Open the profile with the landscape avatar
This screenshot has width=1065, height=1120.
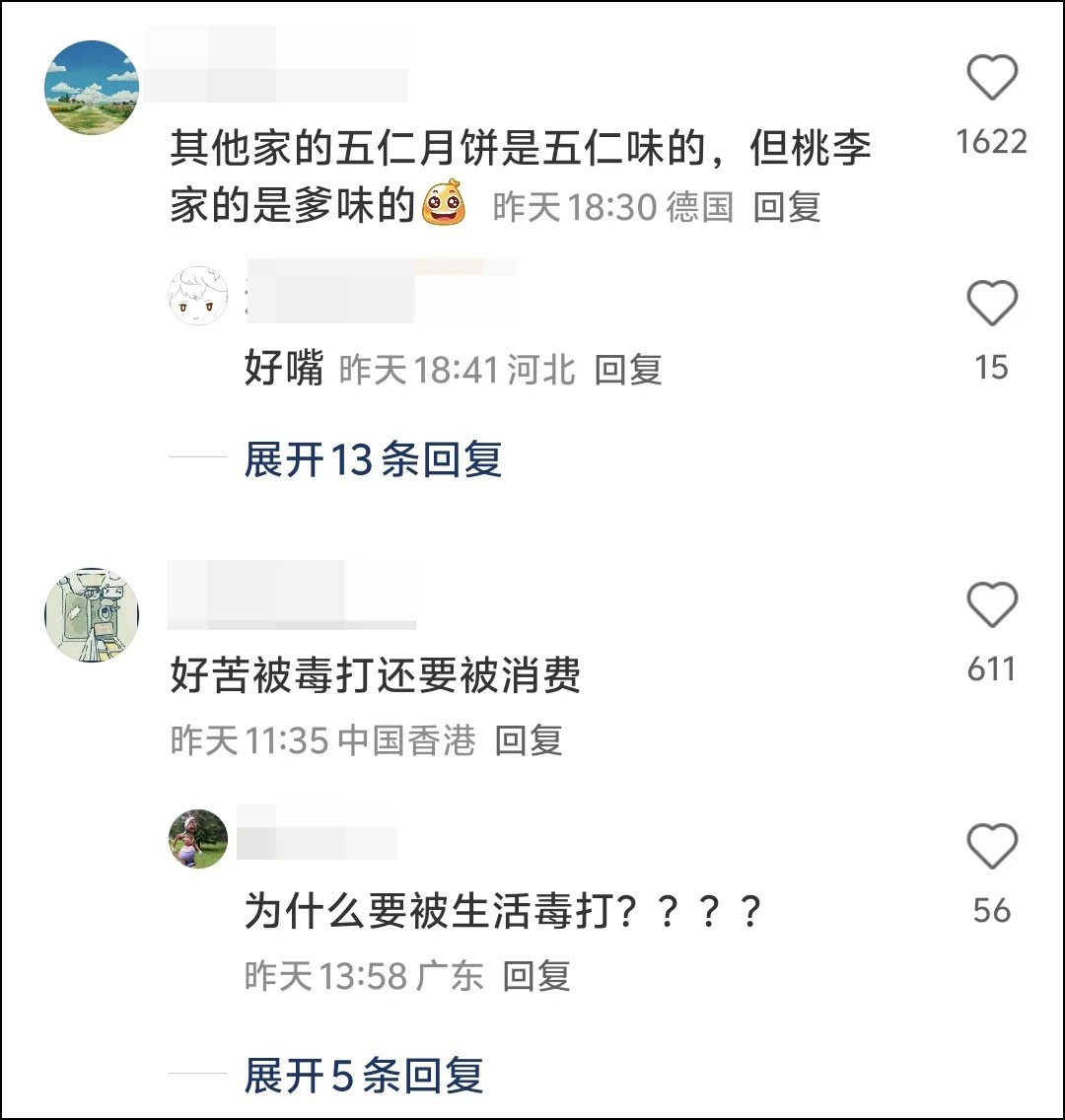click(x=92, y=88)
